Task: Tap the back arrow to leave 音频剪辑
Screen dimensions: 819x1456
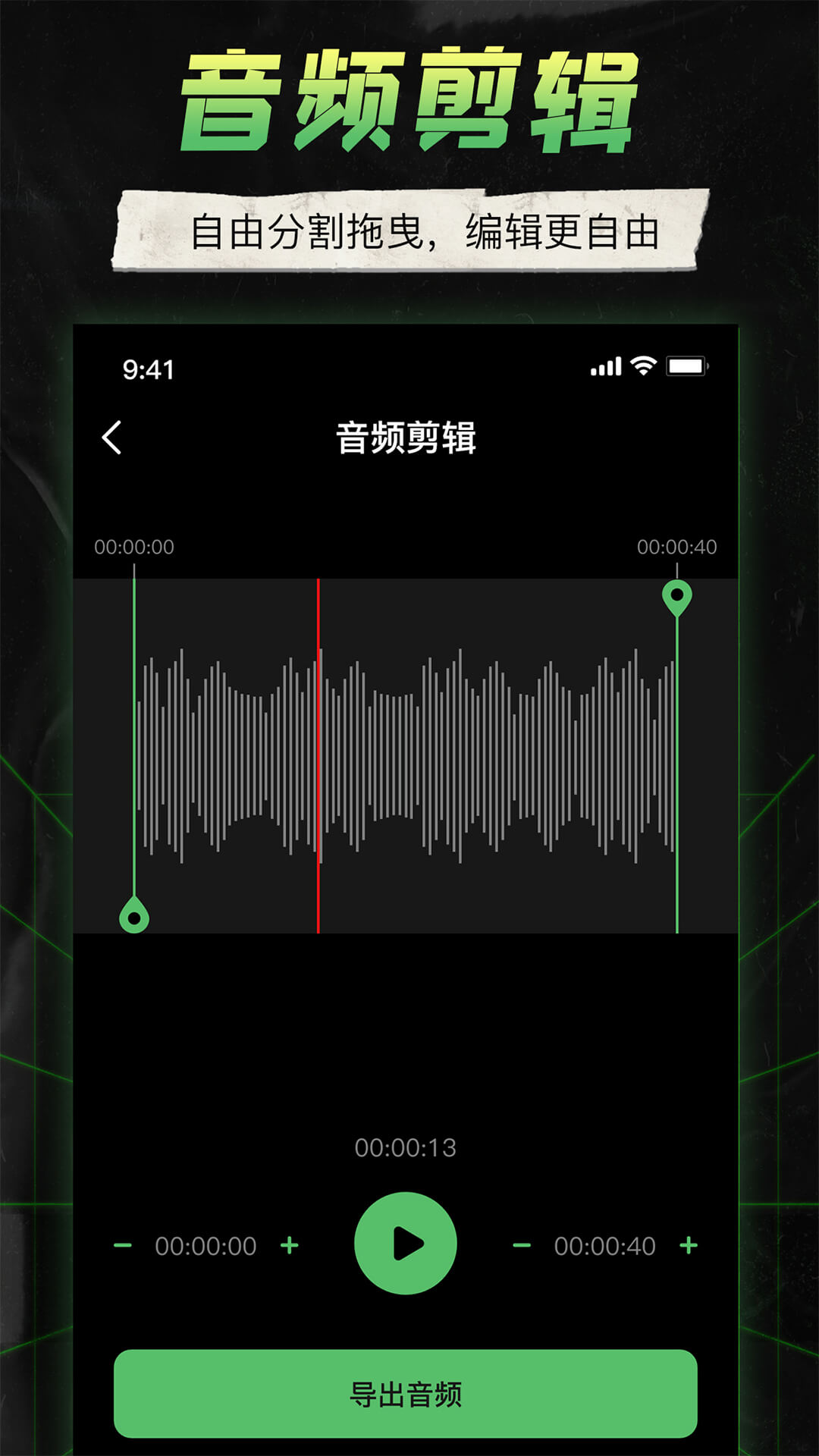Action: click(x=112, y=438)
